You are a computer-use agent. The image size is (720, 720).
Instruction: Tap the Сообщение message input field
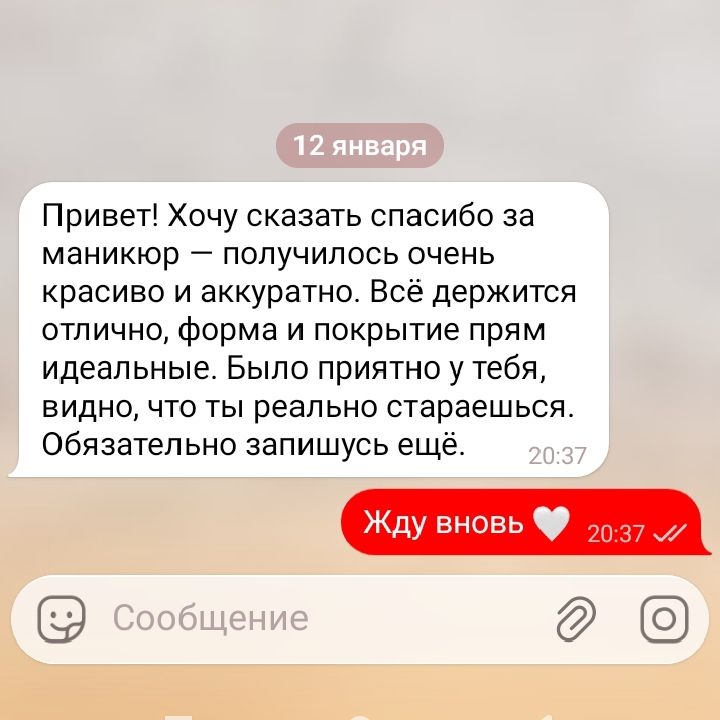tap(300, 619)
